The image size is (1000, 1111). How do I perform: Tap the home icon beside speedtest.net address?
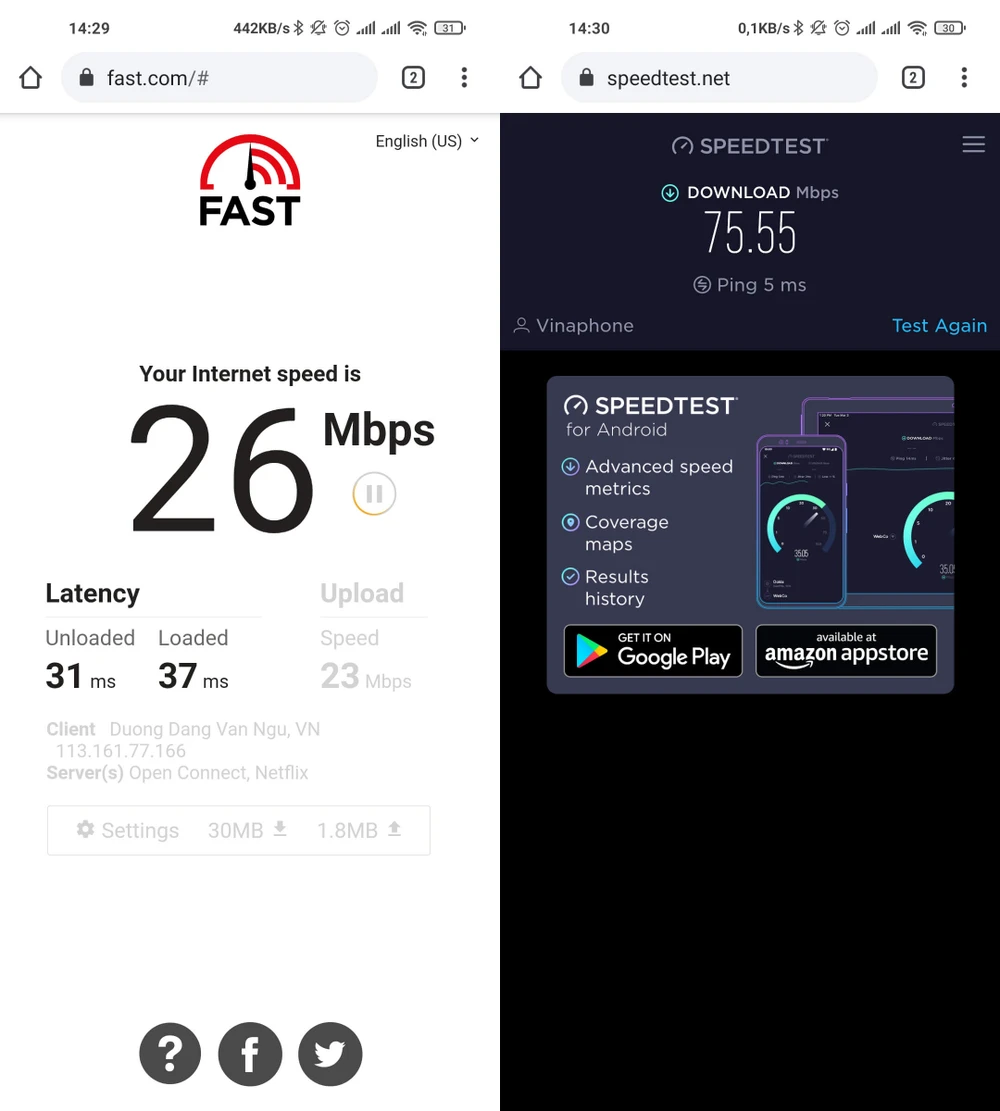point(531,78)
